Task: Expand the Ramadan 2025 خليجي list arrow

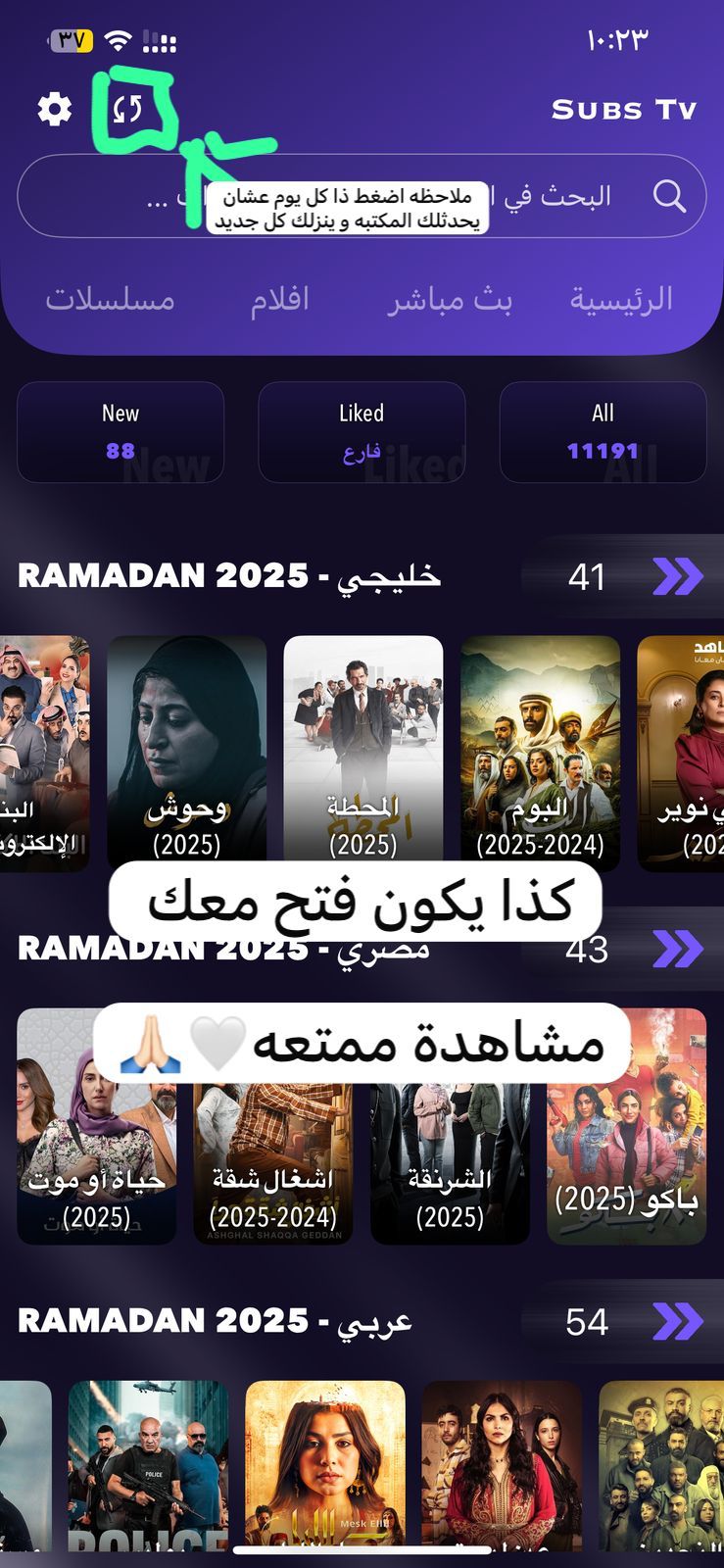Action: [x=678, y=576]
